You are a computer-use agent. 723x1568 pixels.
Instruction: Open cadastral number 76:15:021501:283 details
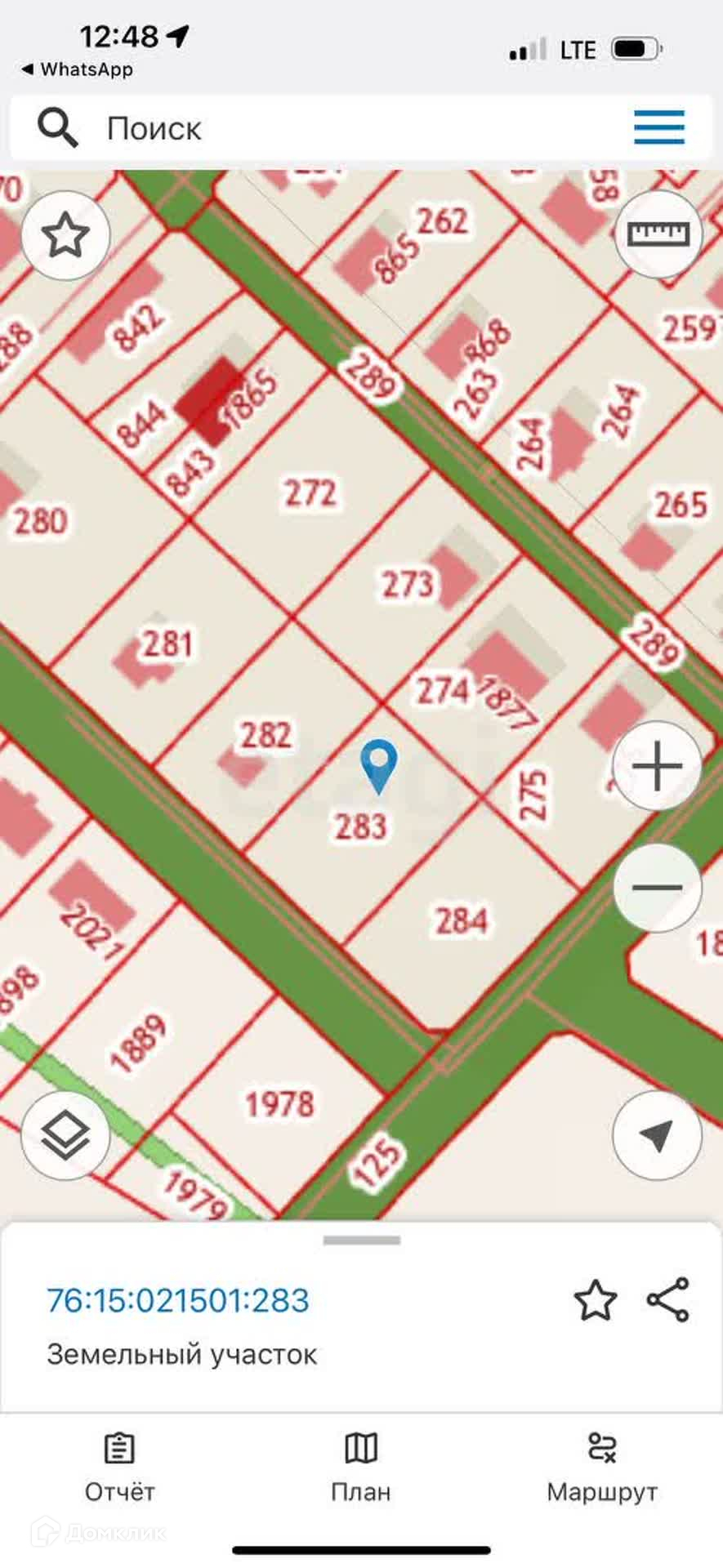pyautogui.click(x=178, y=1300)
